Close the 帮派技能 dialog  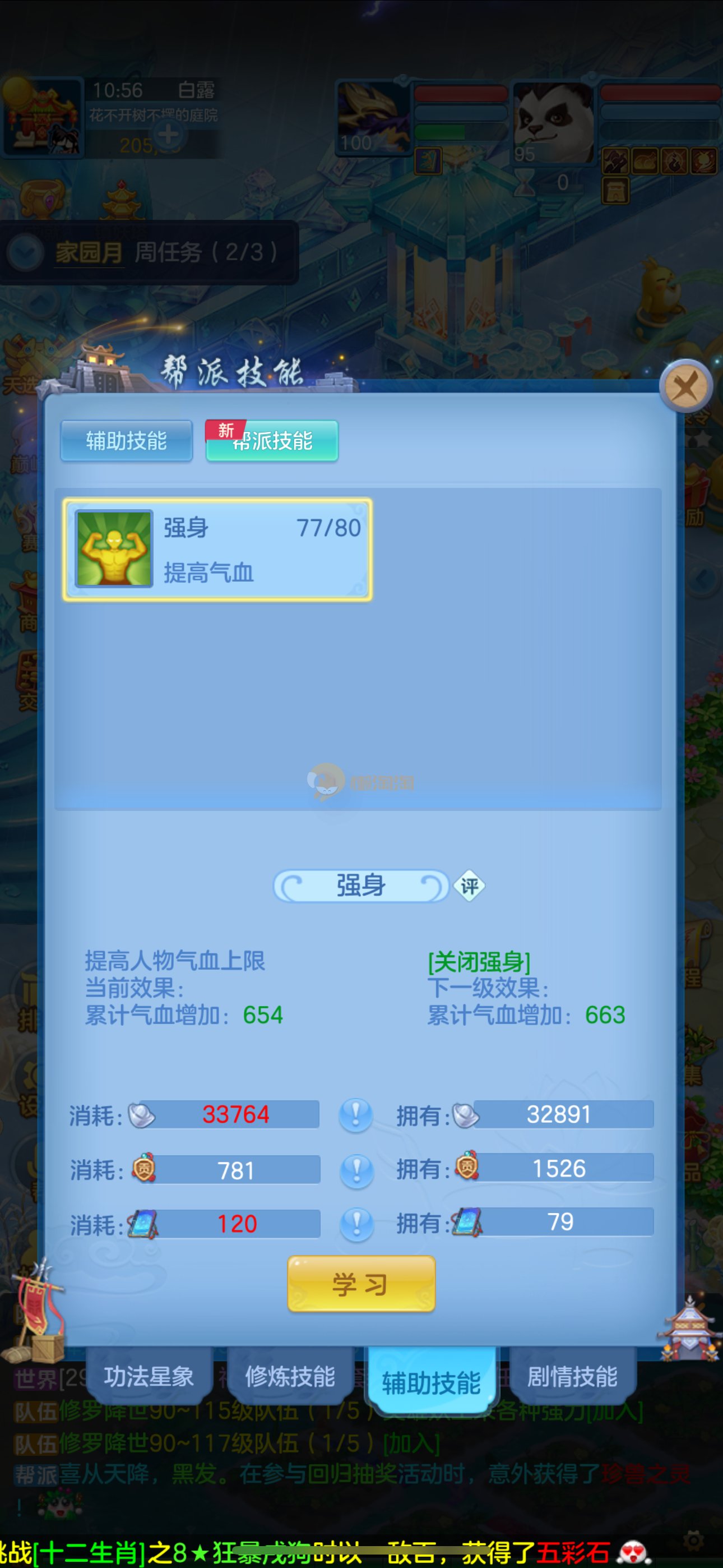coord(686,386)
